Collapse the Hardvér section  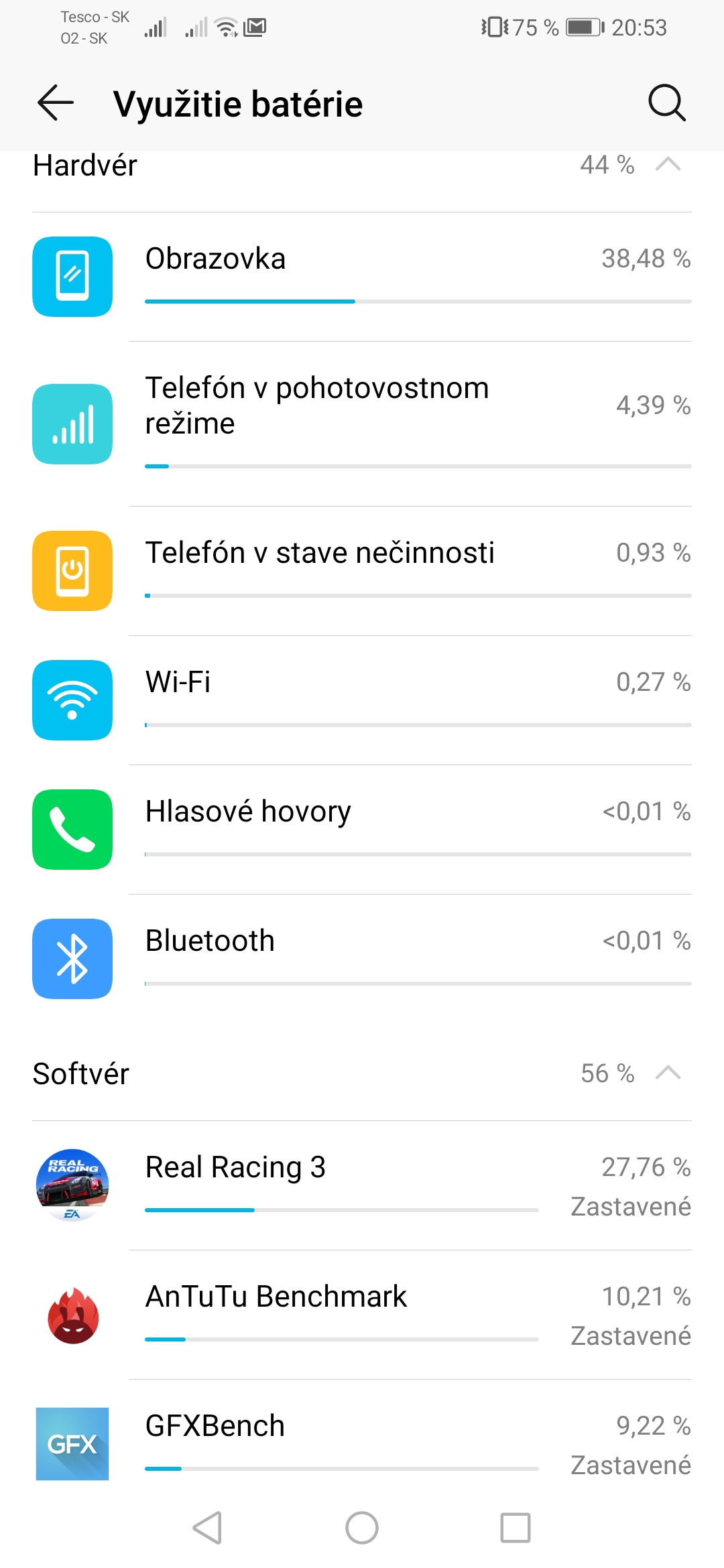pyautogui.click(x=668, y=165)
